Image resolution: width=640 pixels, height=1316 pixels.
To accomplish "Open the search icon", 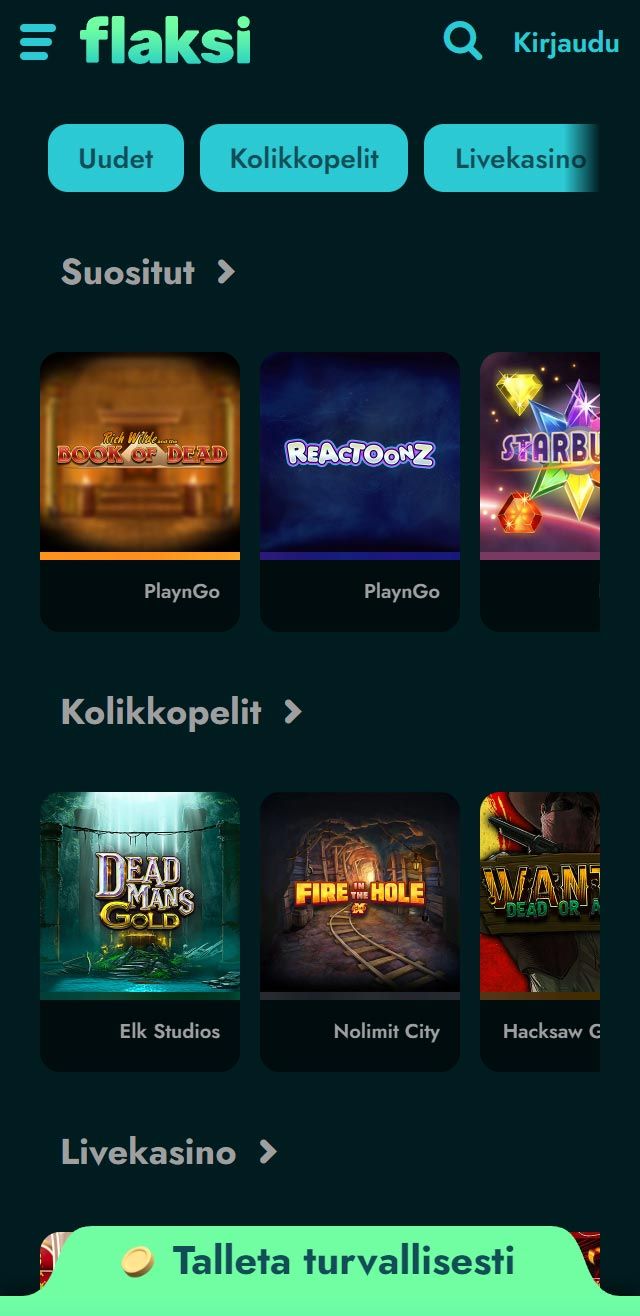I will point(462,41).
